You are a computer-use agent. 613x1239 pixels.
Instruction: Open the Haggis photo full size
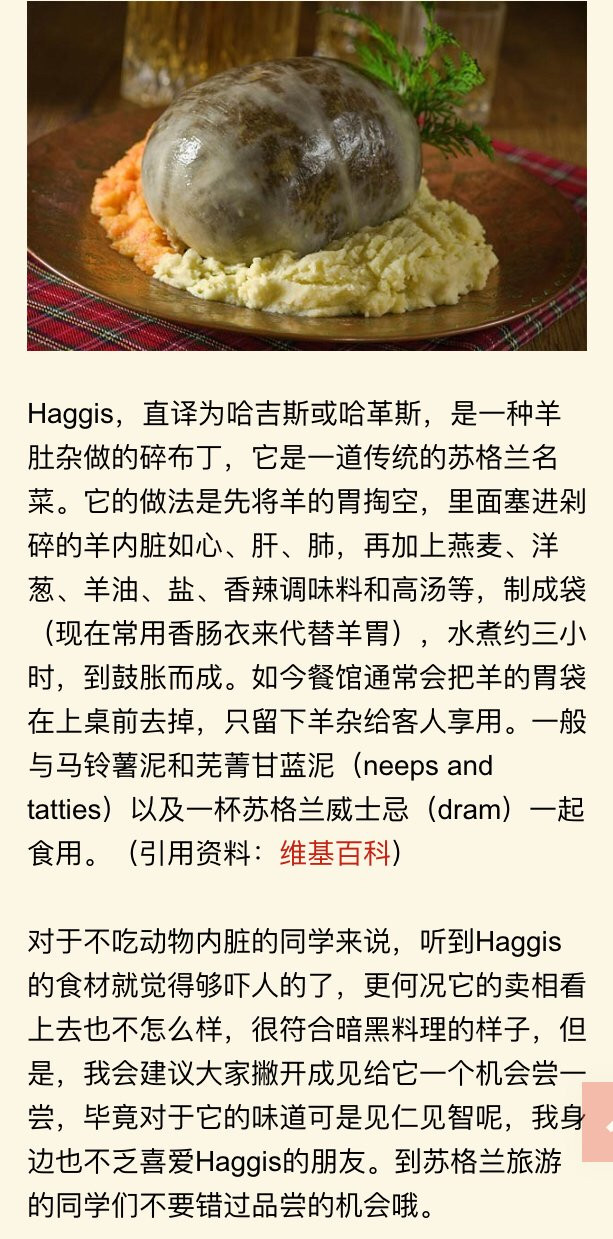click(x=306, y=176)
